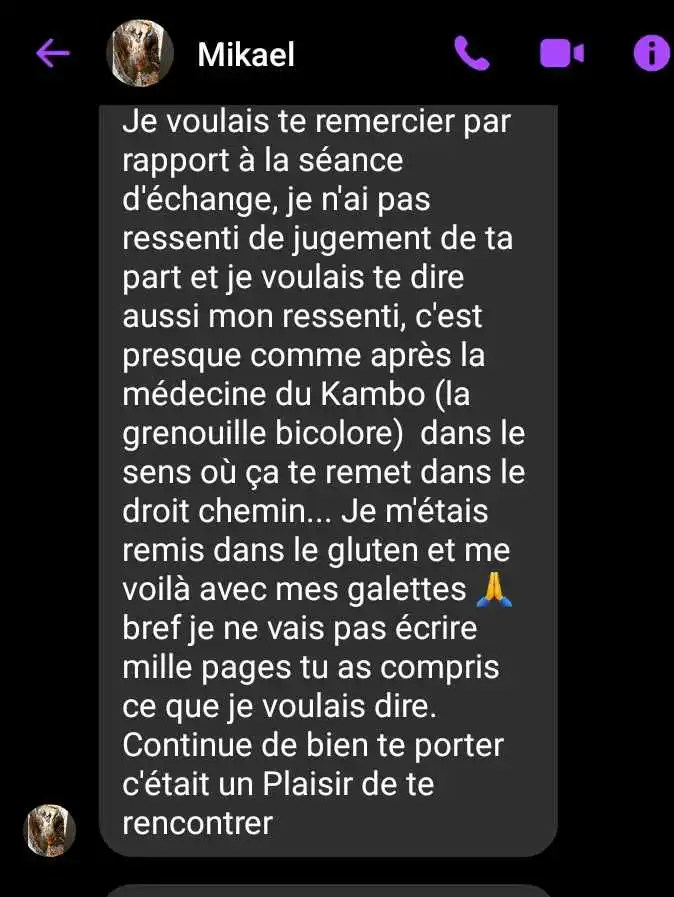674x897 pixels.
Task: Start a video call with Mikael
Action: click(x=562, y=53)
